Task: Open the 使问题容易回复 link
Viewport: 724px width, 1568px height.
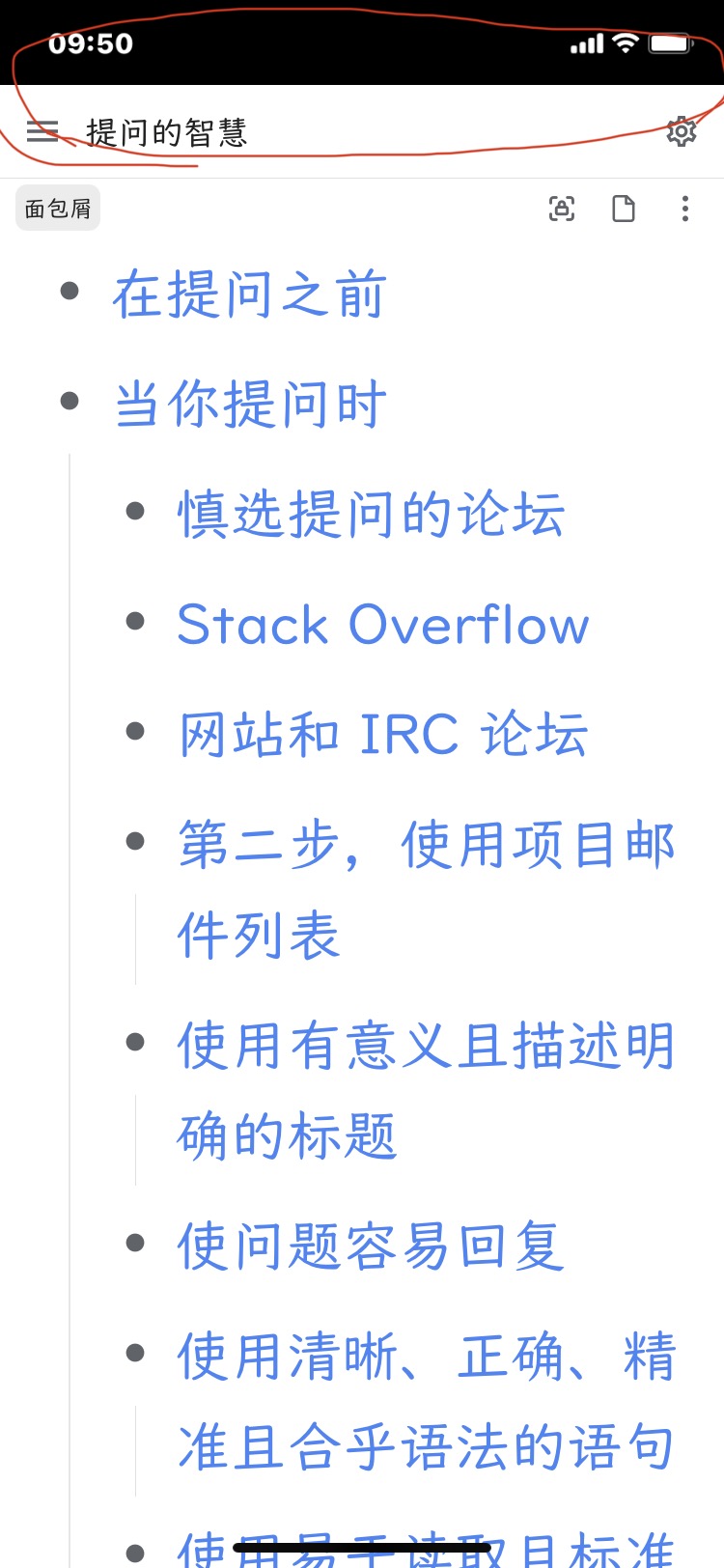Action: click(x=371, y=1246)
